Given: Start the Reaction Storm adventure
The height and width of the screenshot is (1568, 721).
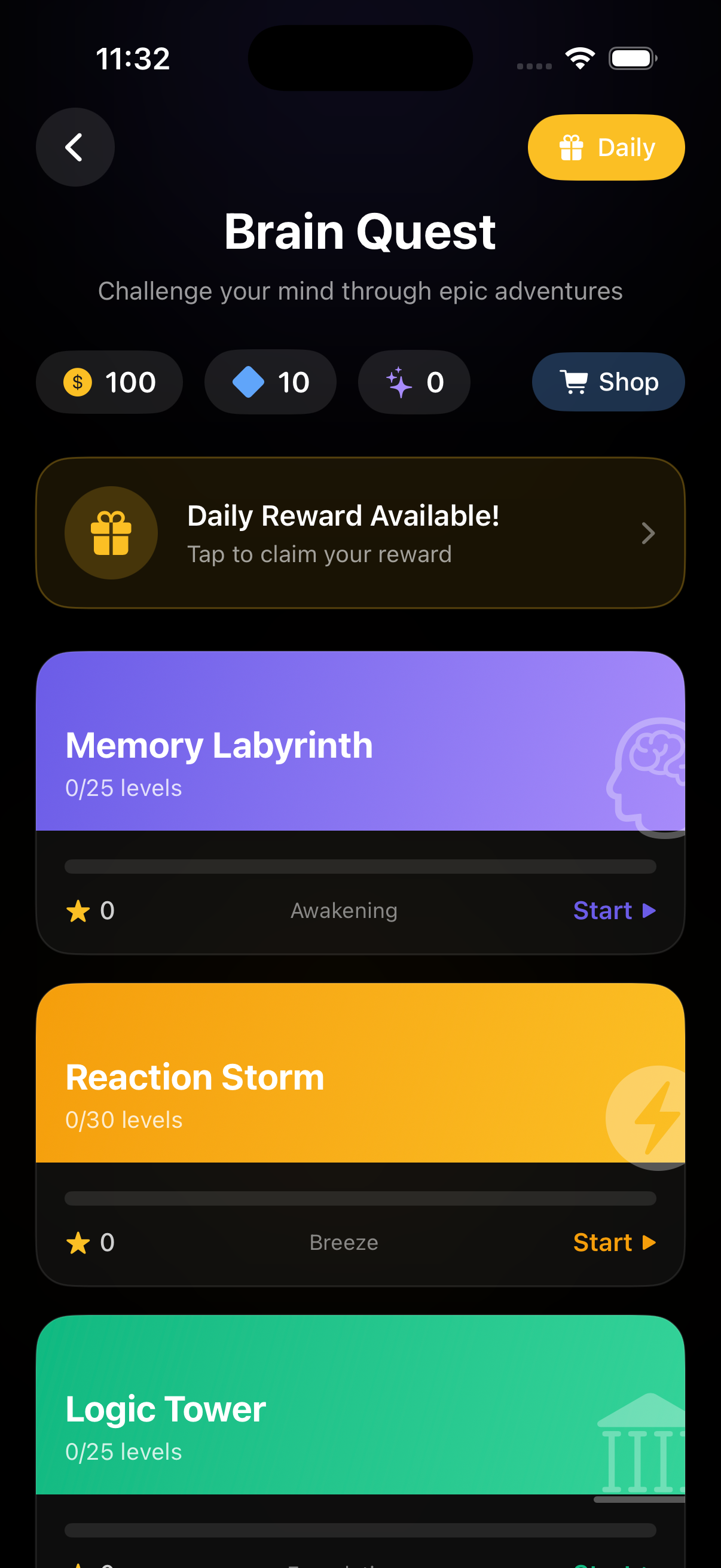Looking at the screenshot, I should click(x=614, y=1242).
